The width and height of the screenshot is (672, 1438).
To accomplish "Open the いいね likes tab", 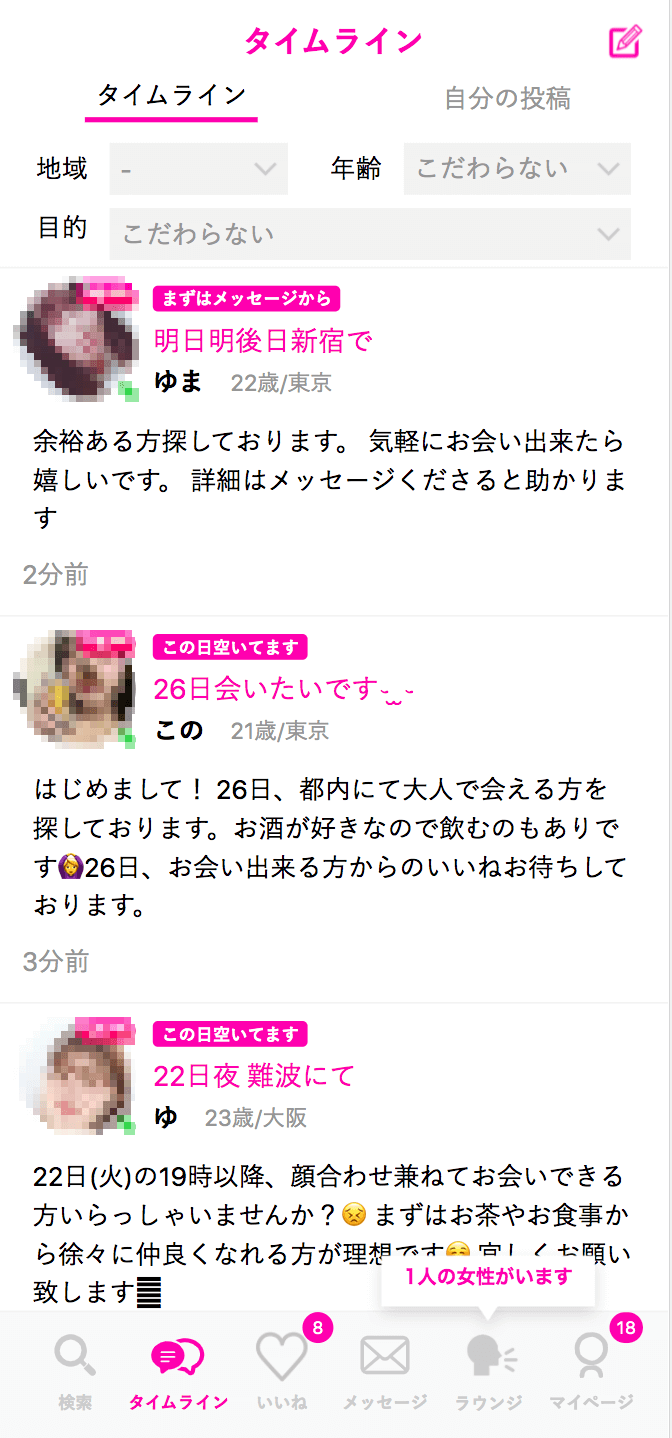I will click(282, 1372).
